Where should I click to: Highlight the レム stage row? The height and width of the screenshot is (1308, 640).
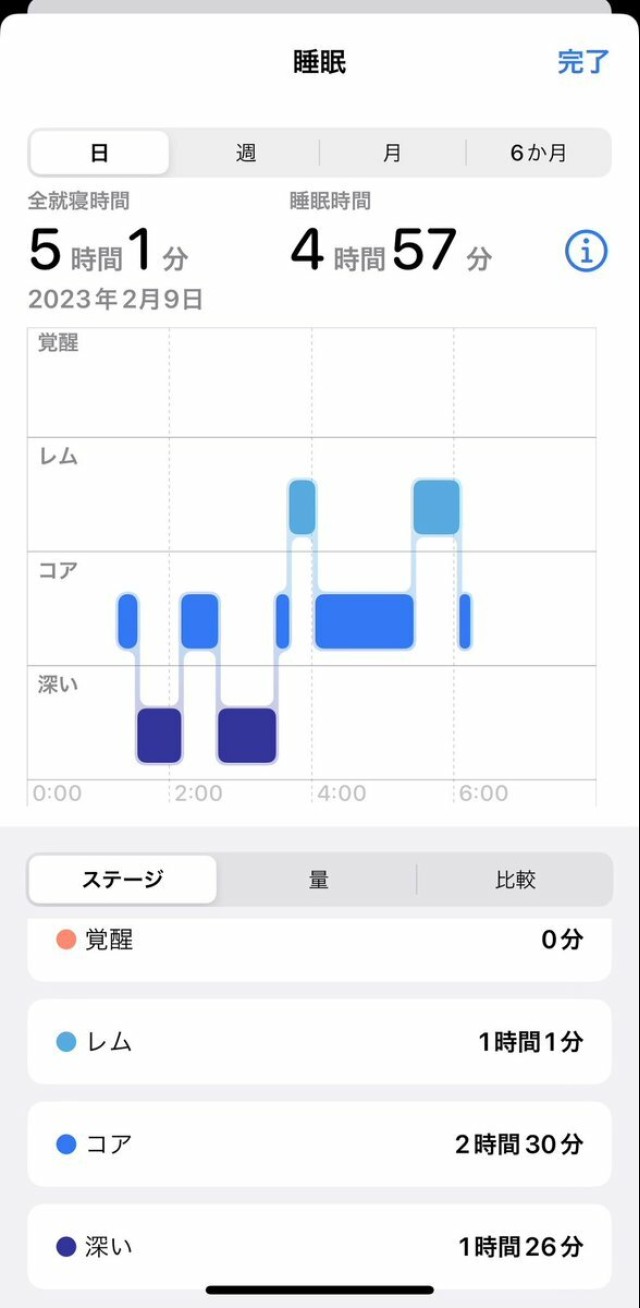tap(319, 1042)
